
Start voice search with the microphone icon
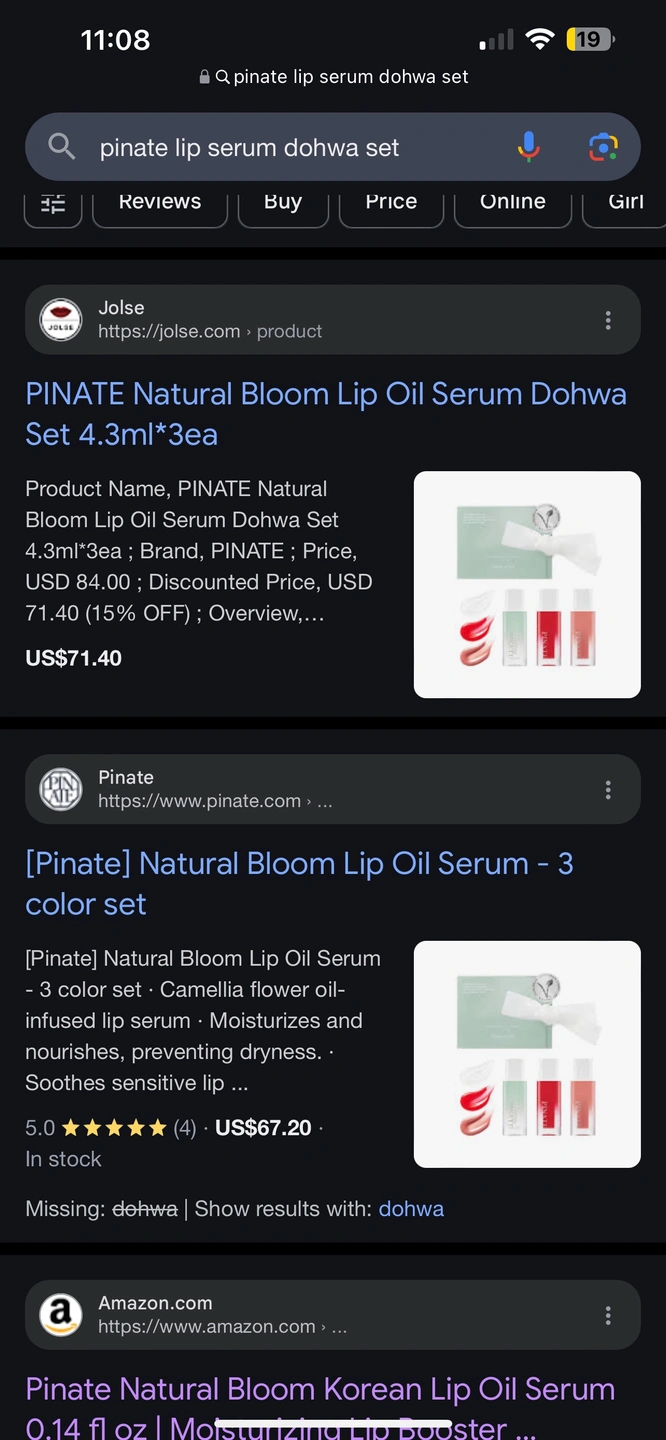(529, 148)
